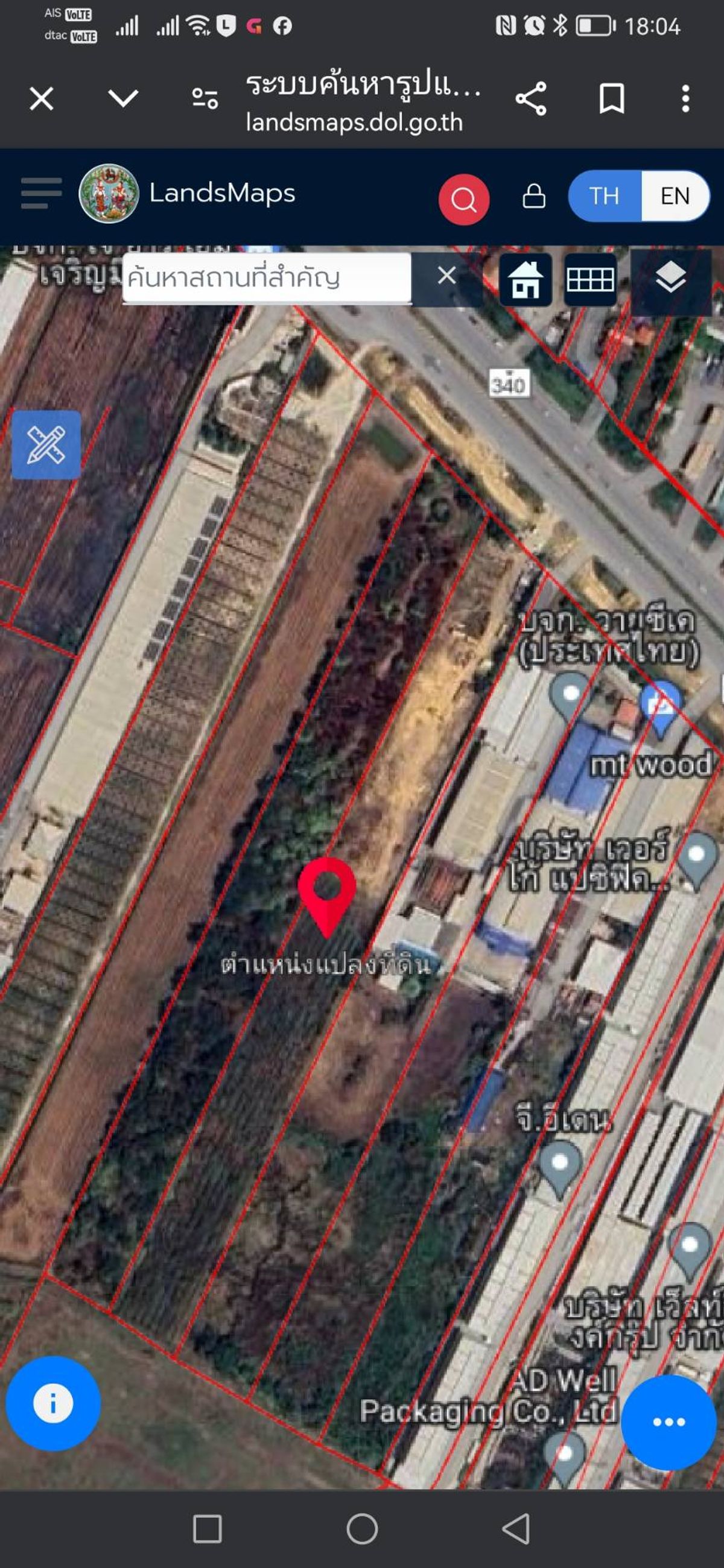The height and width of the screenshot is (1568, 724).
Task: Switch language to EN
Action: coord(675,196)
